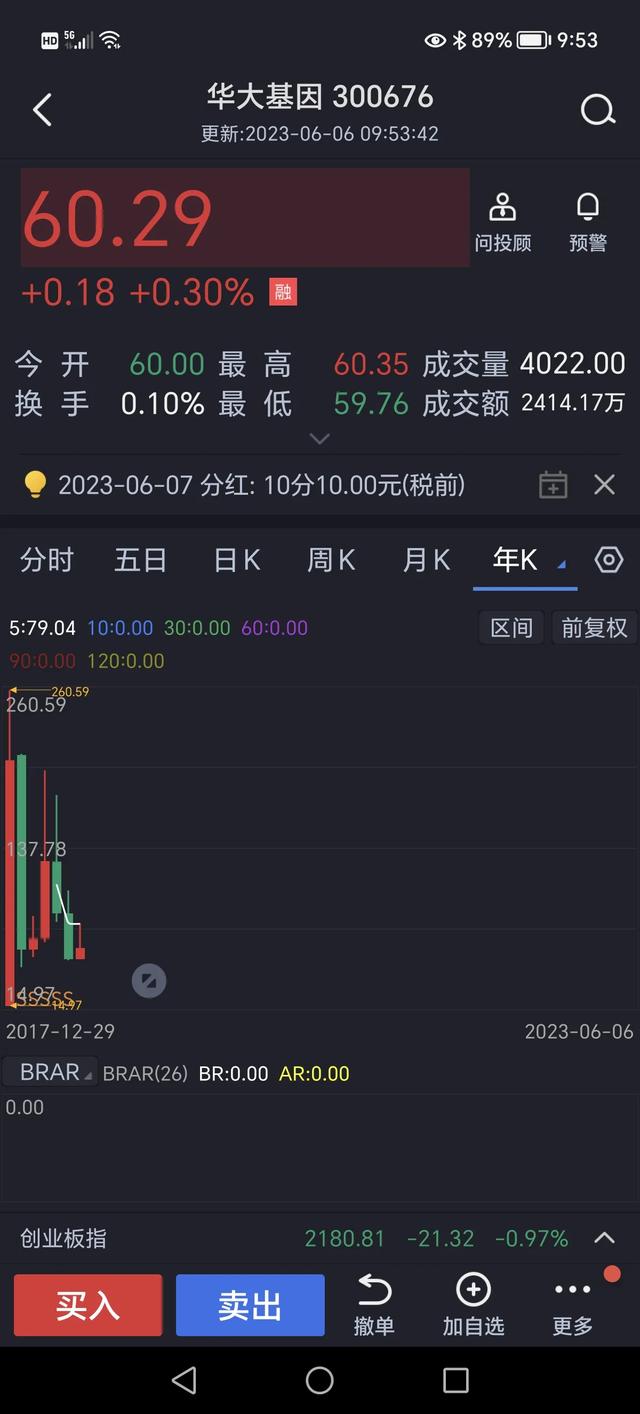
Task: Dismiss the dividend notice banner
Action: pyautogui.click(x=604, y=485)
